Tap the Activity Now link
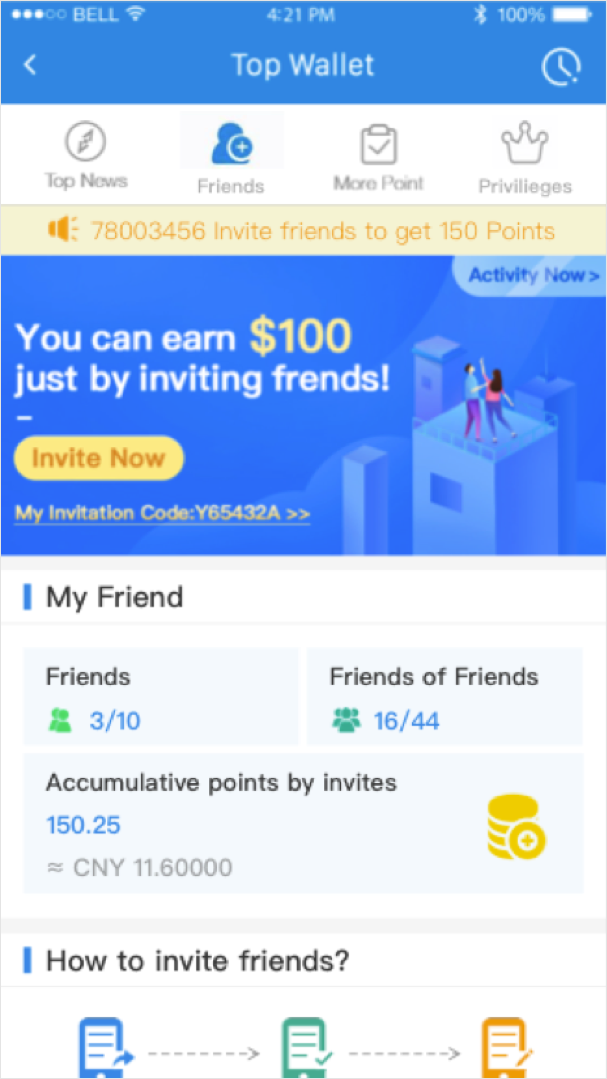This screenshot has height=1079, width=607. pos(534,276)
